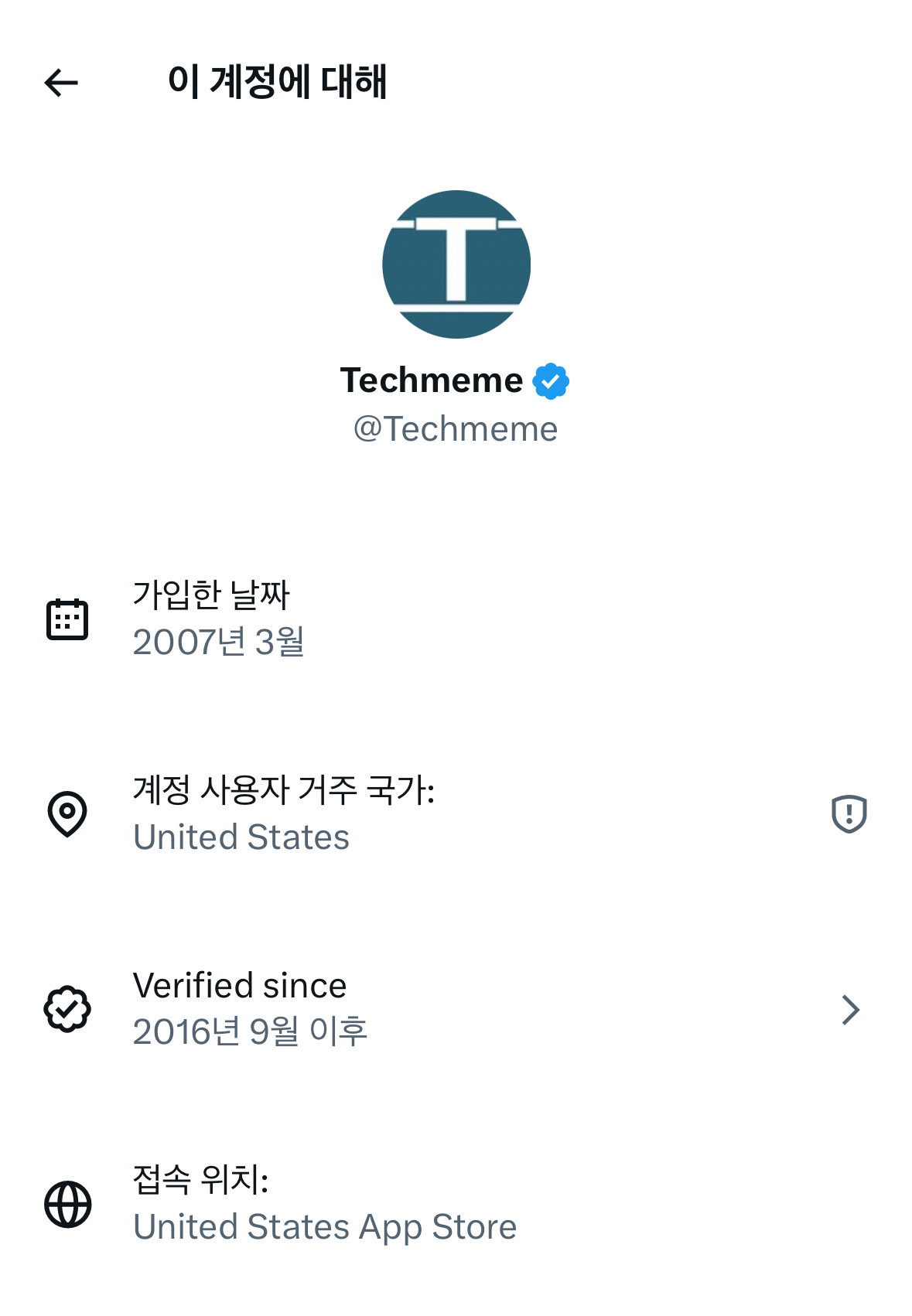Tap the Techmeme profile avatar
This screenshot has height=1316, width=912.
pyautogui.click(x=456, y=264)
